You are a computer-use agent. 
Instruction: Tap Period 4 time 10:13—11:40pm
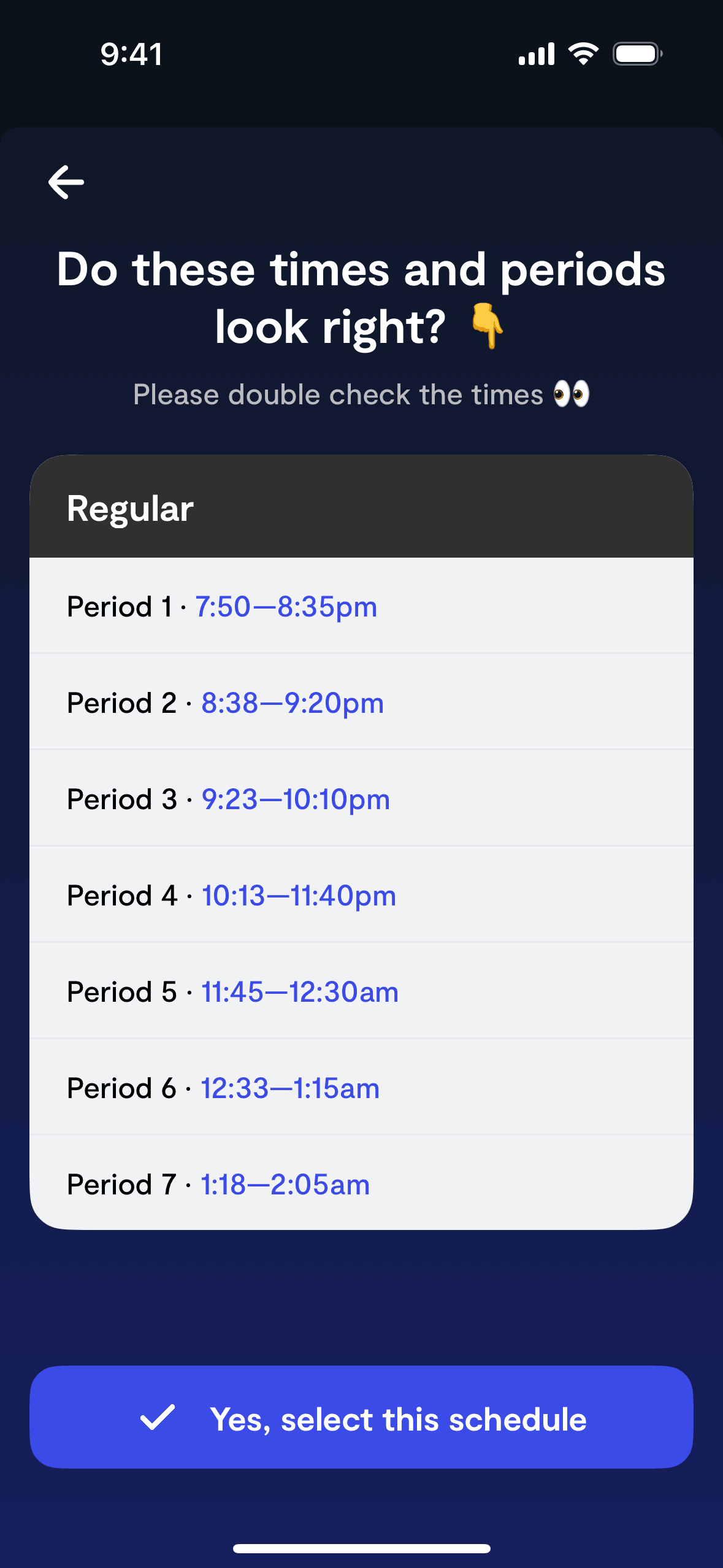[x=299, y=896]
